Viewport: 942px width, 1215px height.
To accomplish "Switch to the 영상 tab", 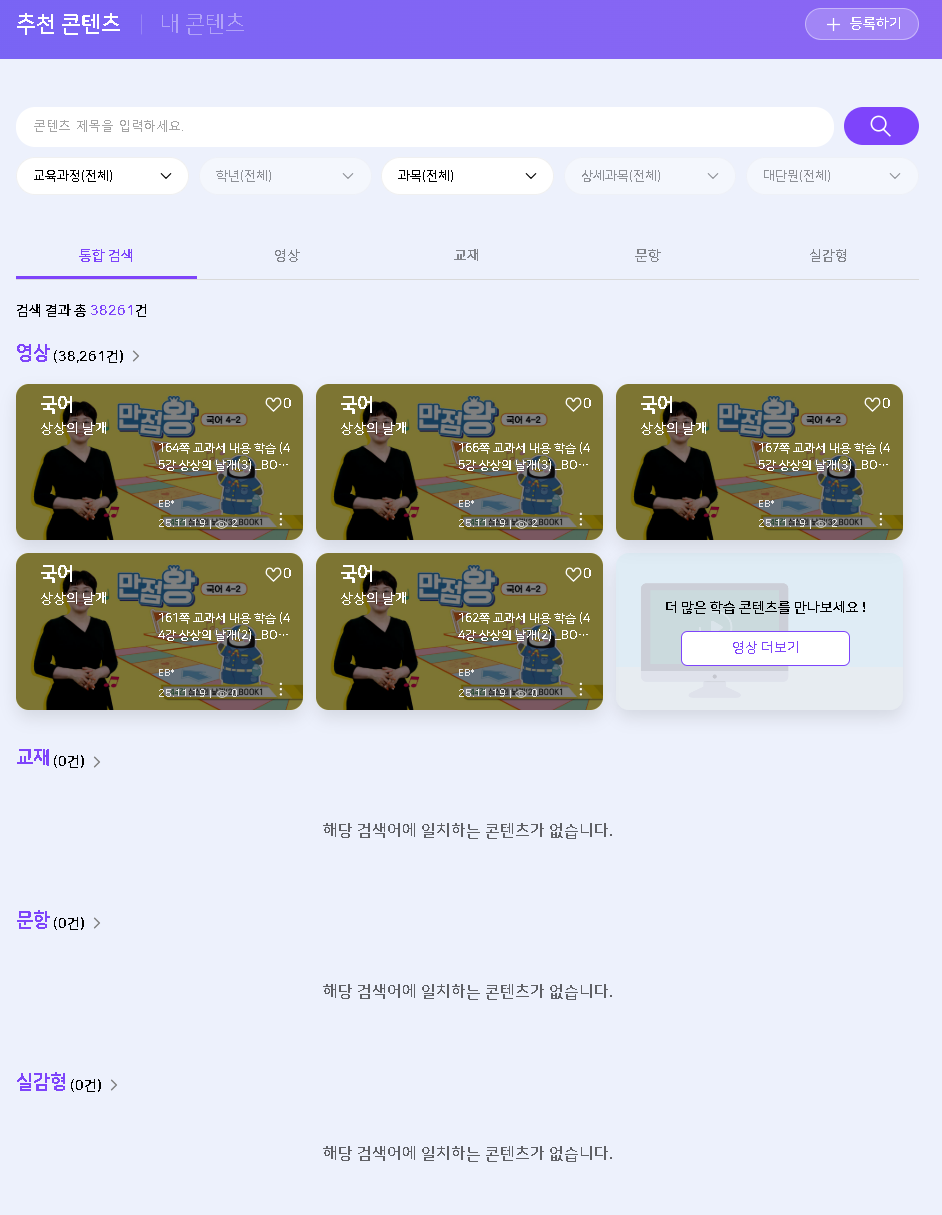I will click(x=287, y=256).
